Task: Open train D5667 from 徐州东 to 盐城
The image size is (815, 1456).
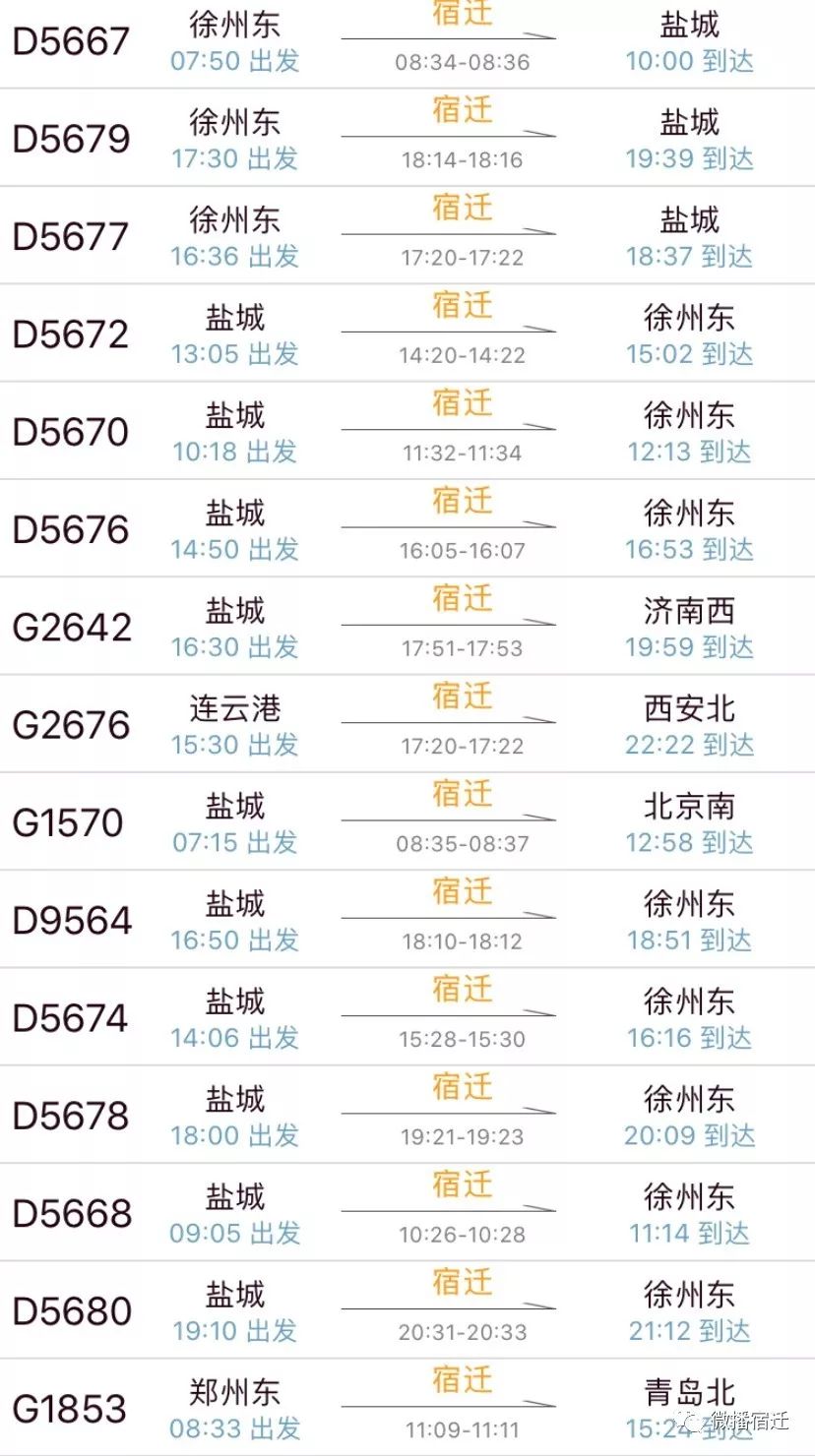Action: 407,44
